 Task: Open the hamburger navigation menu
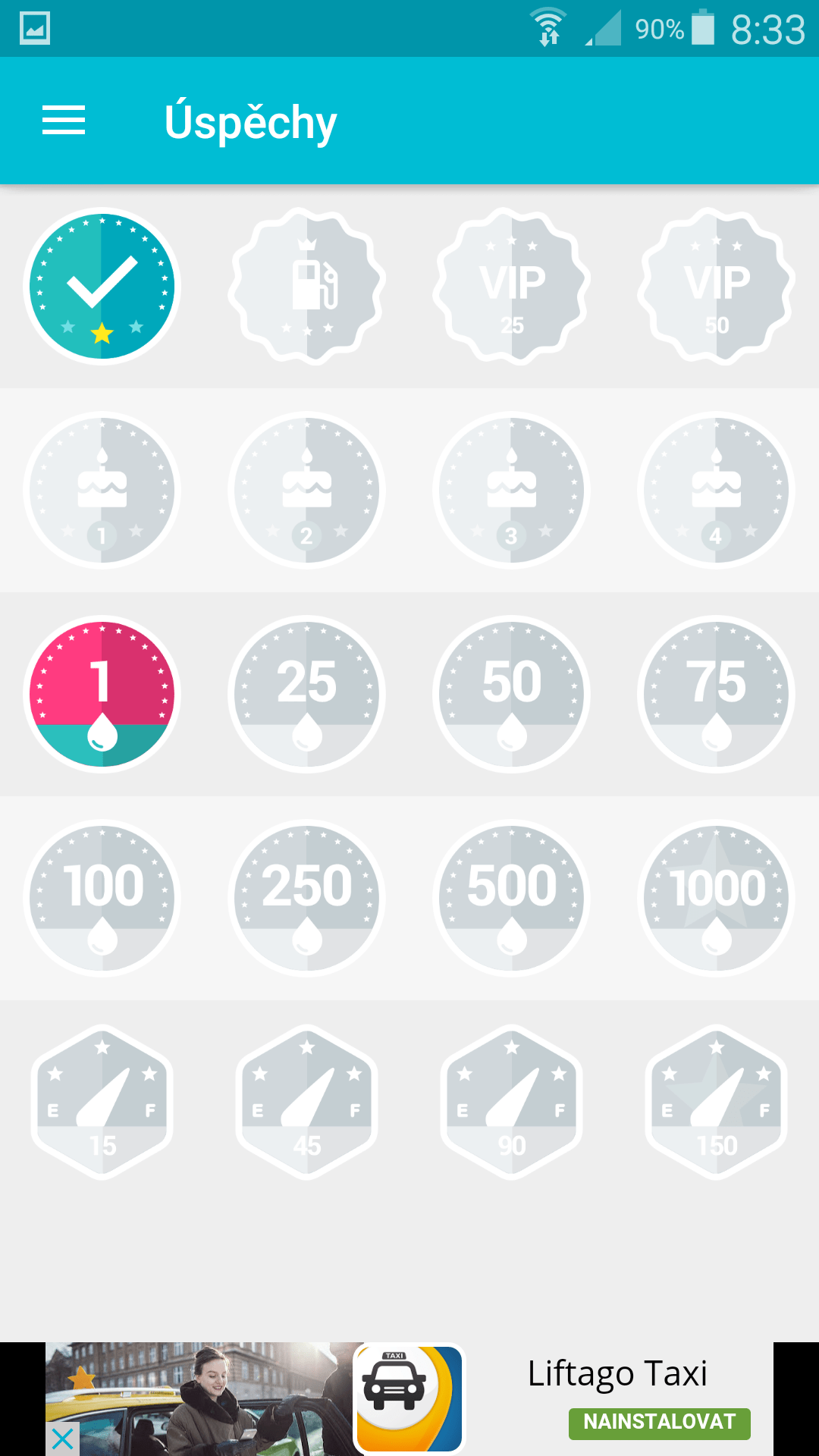click(64, 121)
